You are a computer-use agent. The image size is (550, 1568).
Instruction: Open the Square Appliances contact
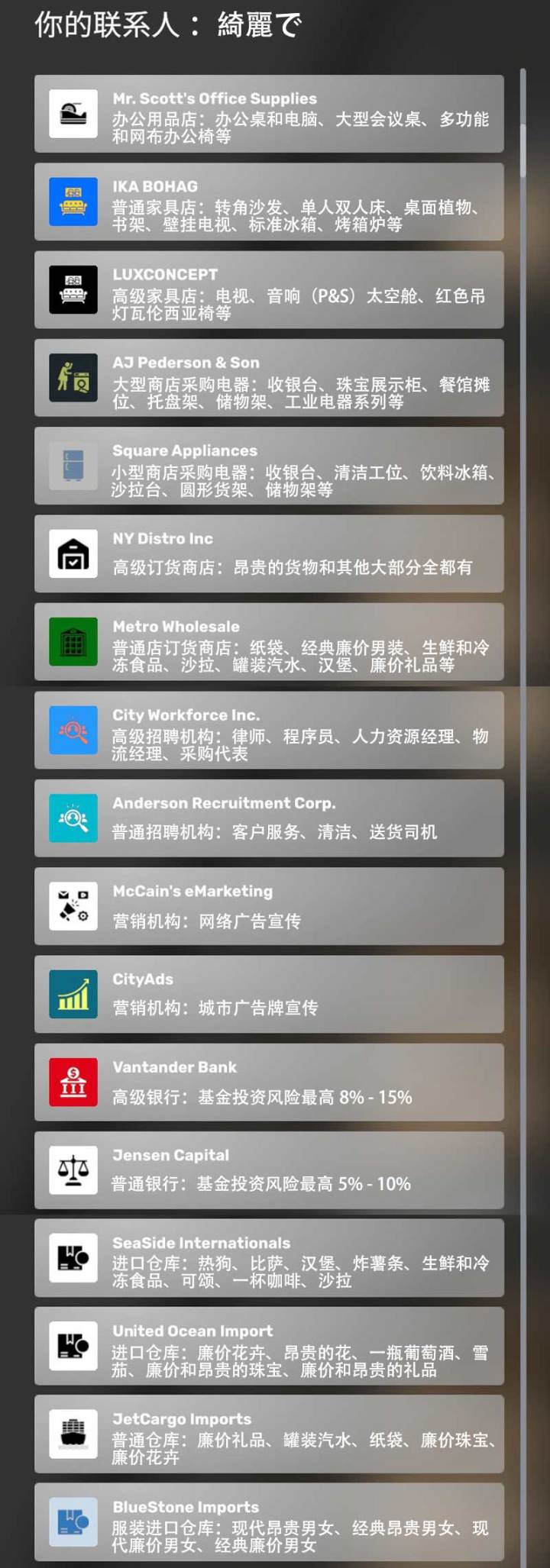click(x=269, y=466)
